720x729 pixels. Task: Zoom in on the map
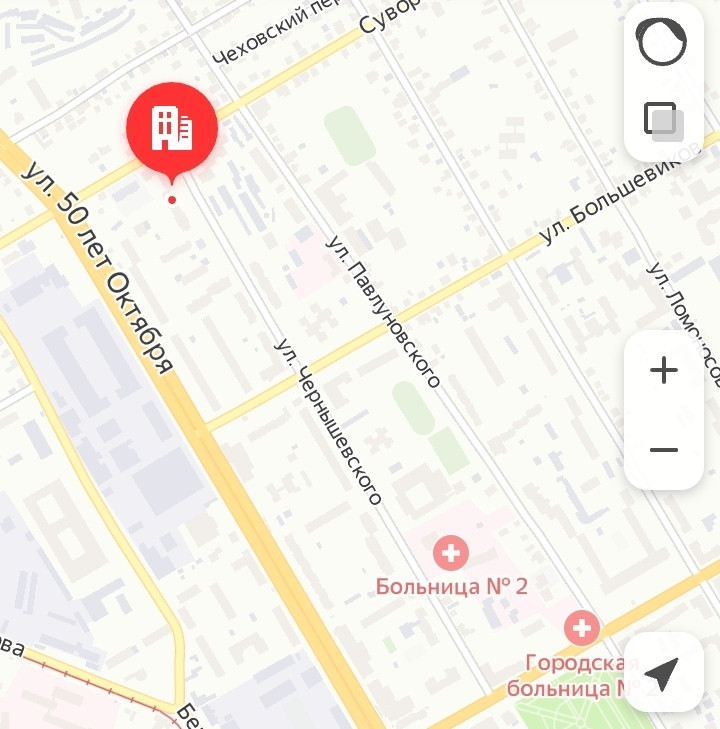663,371
